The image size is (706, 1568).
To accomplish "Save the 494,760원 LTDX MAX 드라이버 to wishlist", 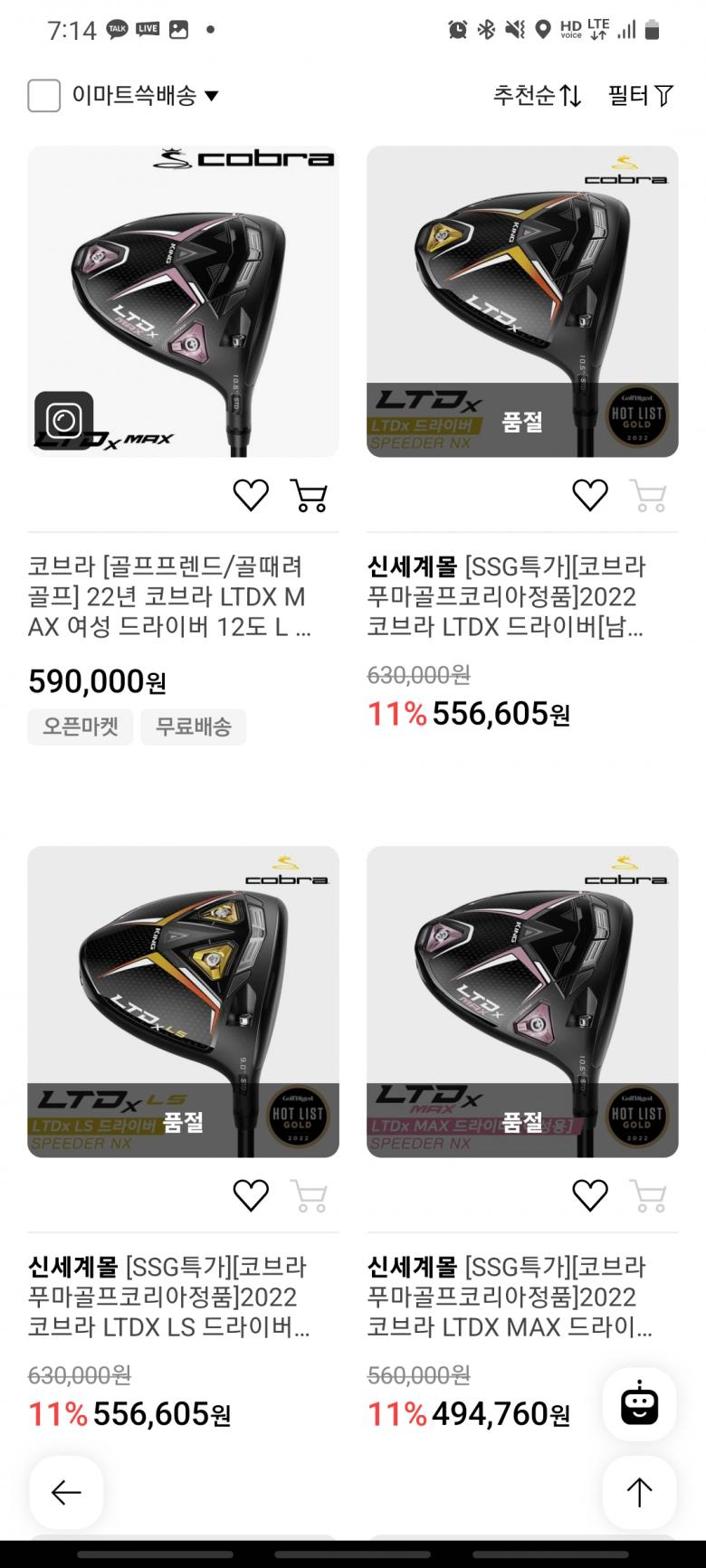I will click(590, 1195).
